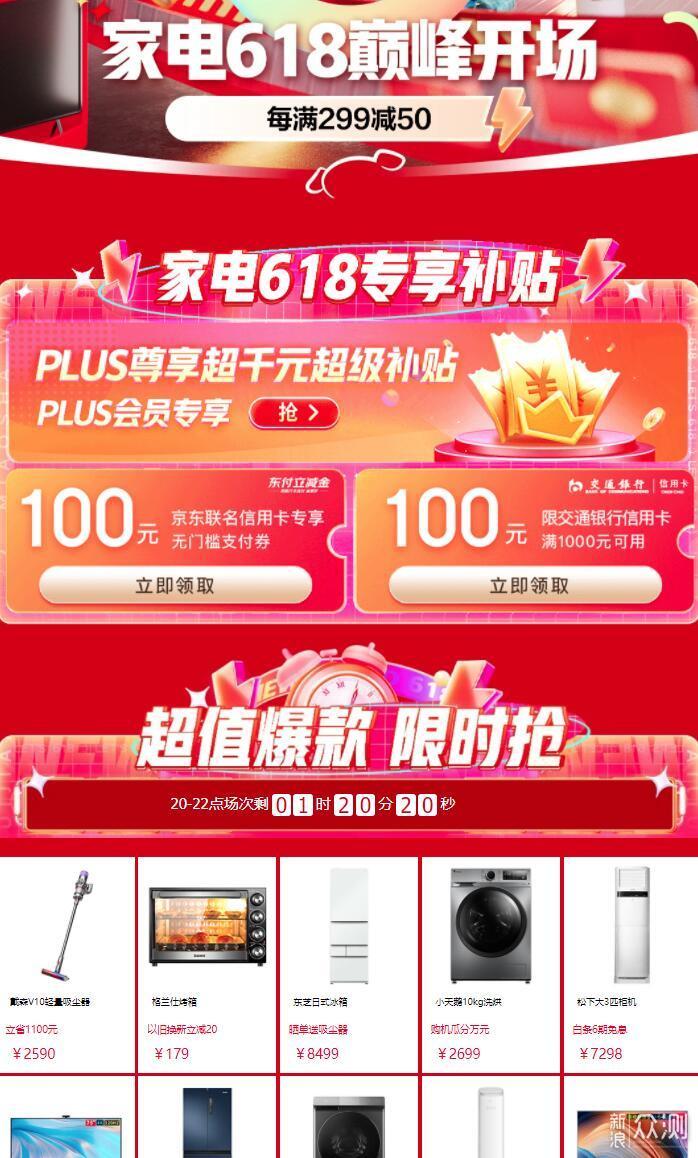Claim the 京东联名信用卡 100元 coupon

(175, 585)
